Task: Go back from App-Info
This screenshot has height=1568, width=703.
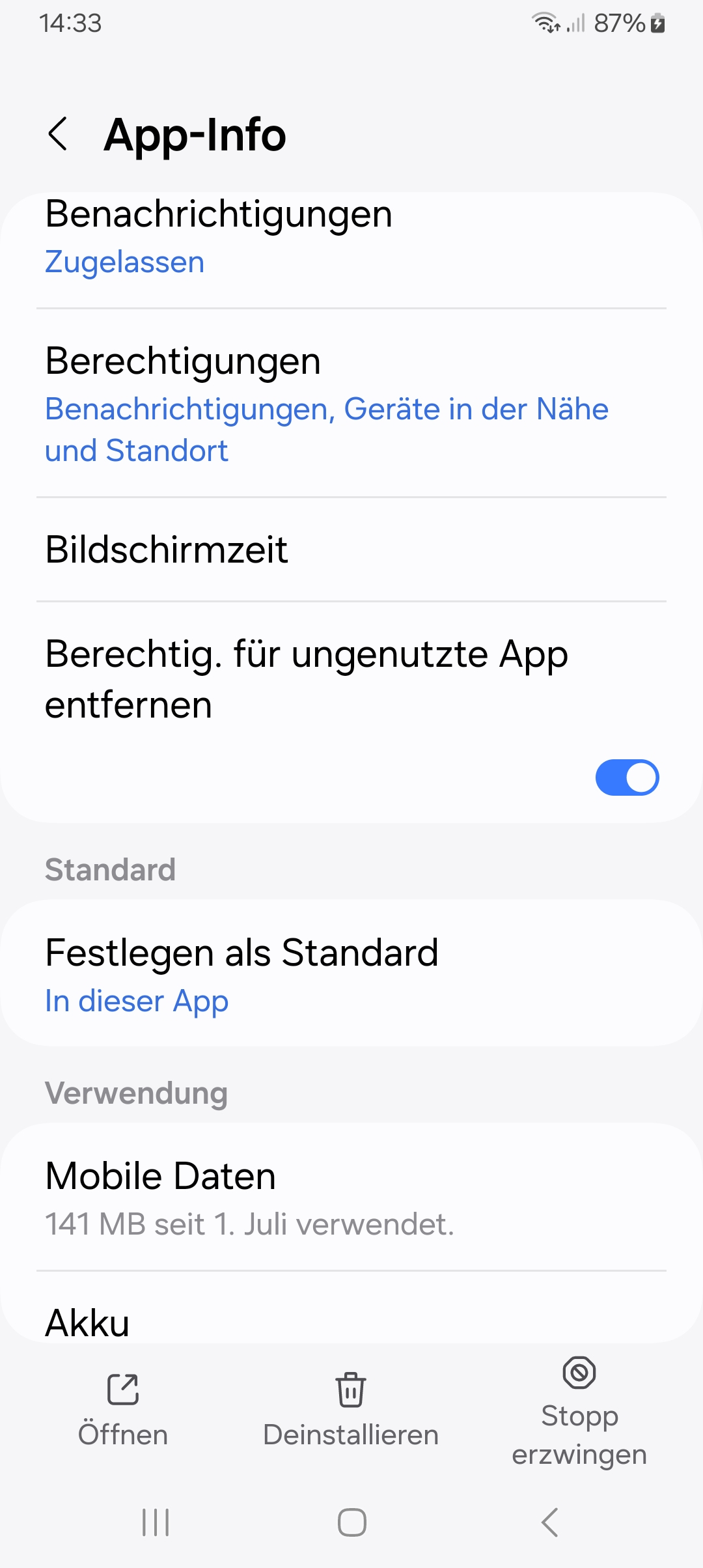Action: click(x=58, y=134)
